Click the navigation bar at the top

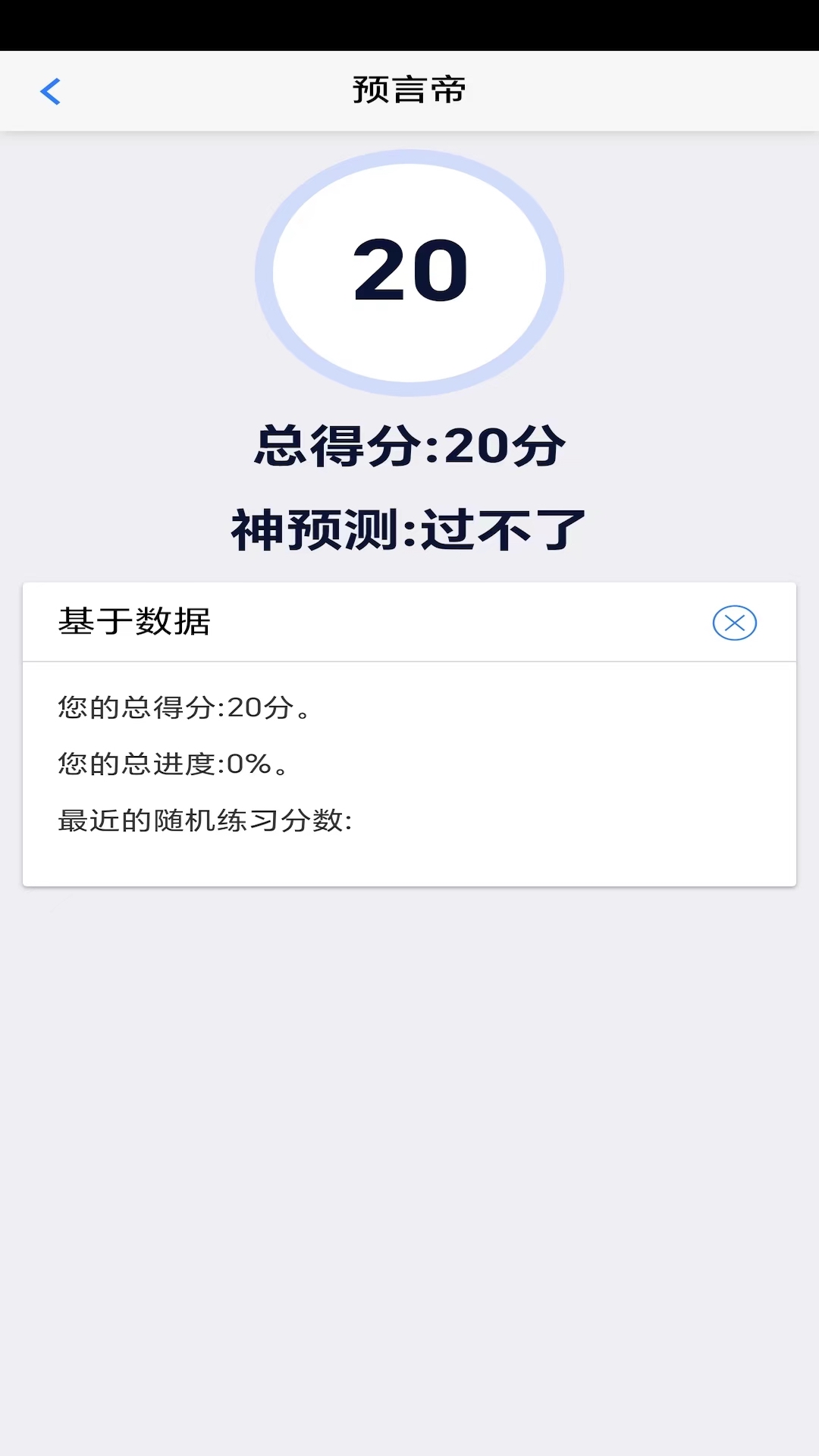(x=409, y=90)
